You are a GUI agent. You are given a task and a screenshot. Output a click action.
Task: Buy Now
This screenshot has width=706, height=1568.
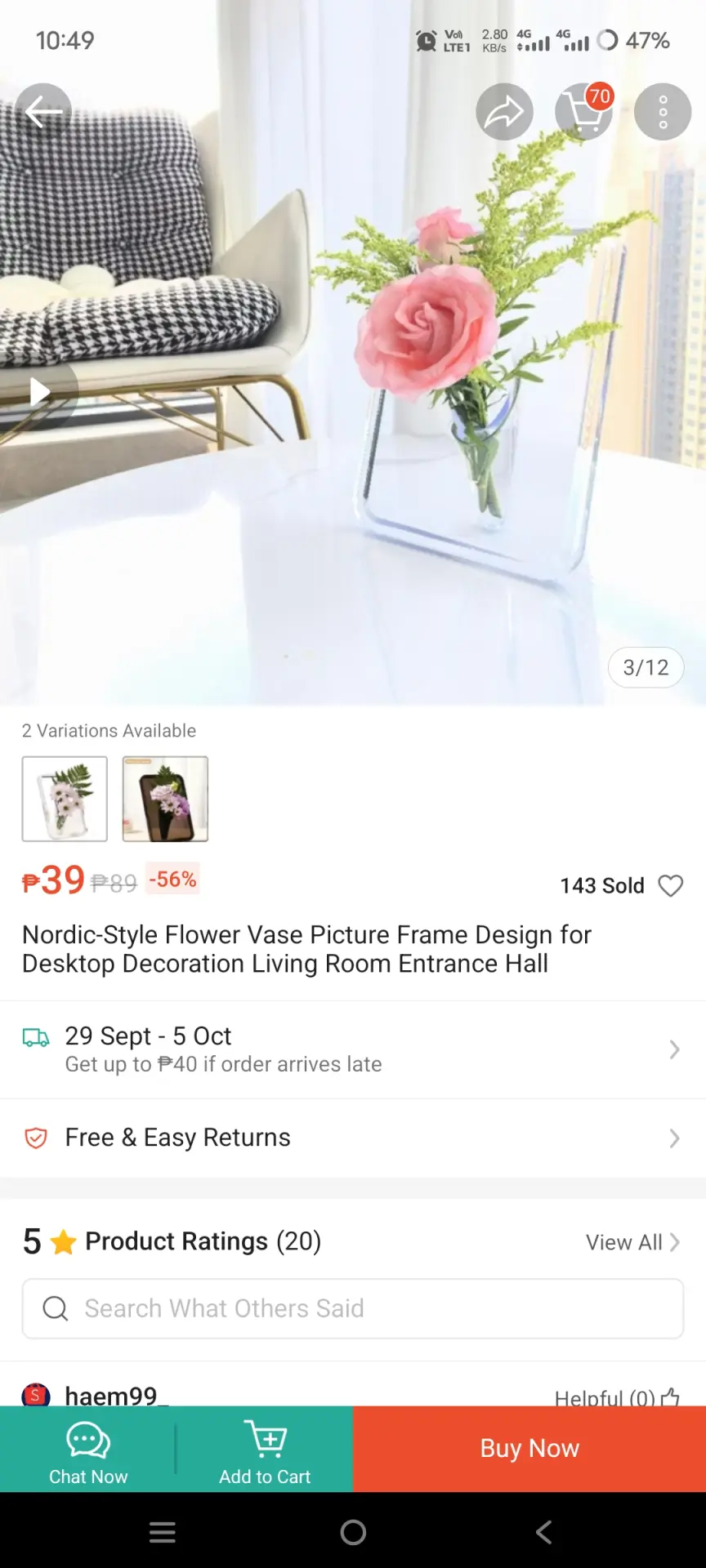[x=529, y=1449]
